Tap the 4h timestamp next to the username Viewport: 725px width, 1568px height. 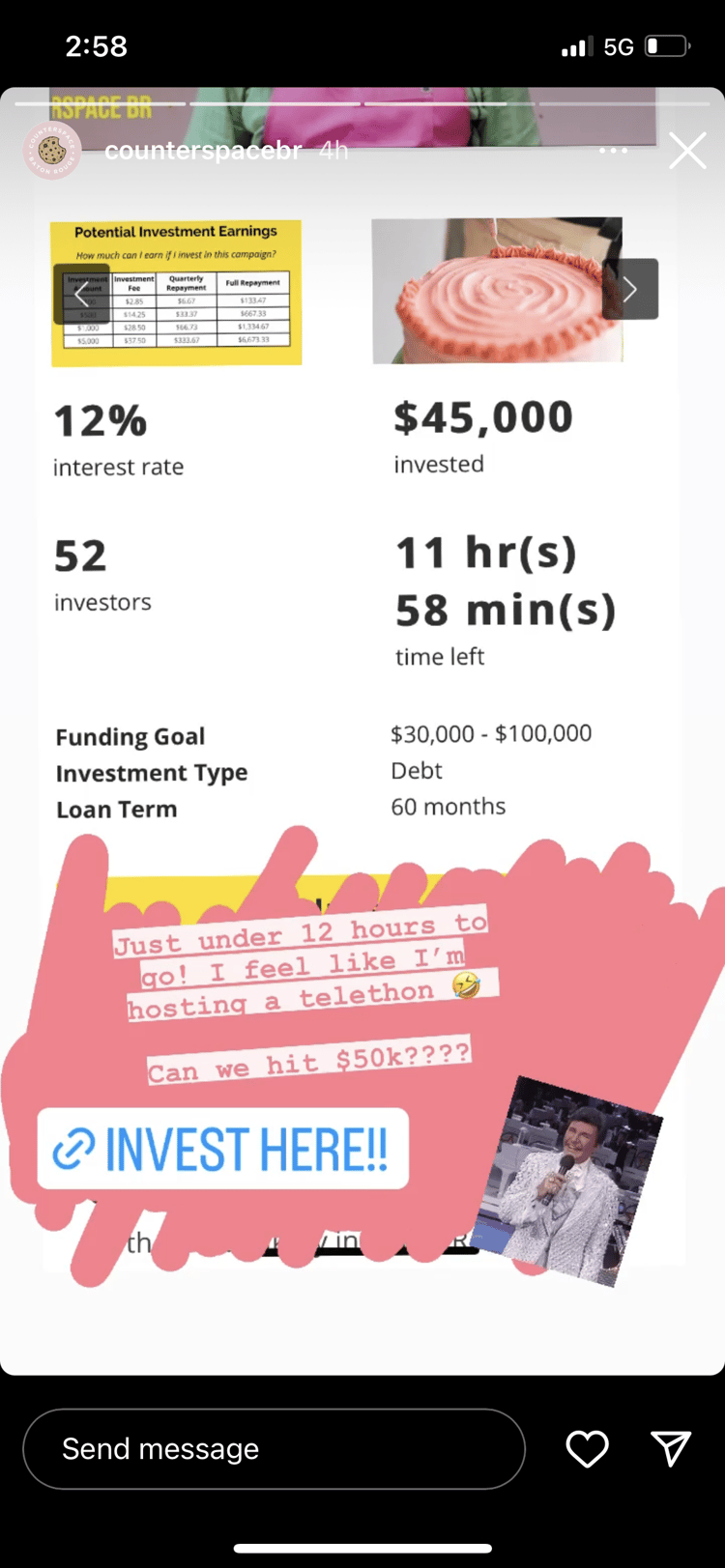pos(333,152)
